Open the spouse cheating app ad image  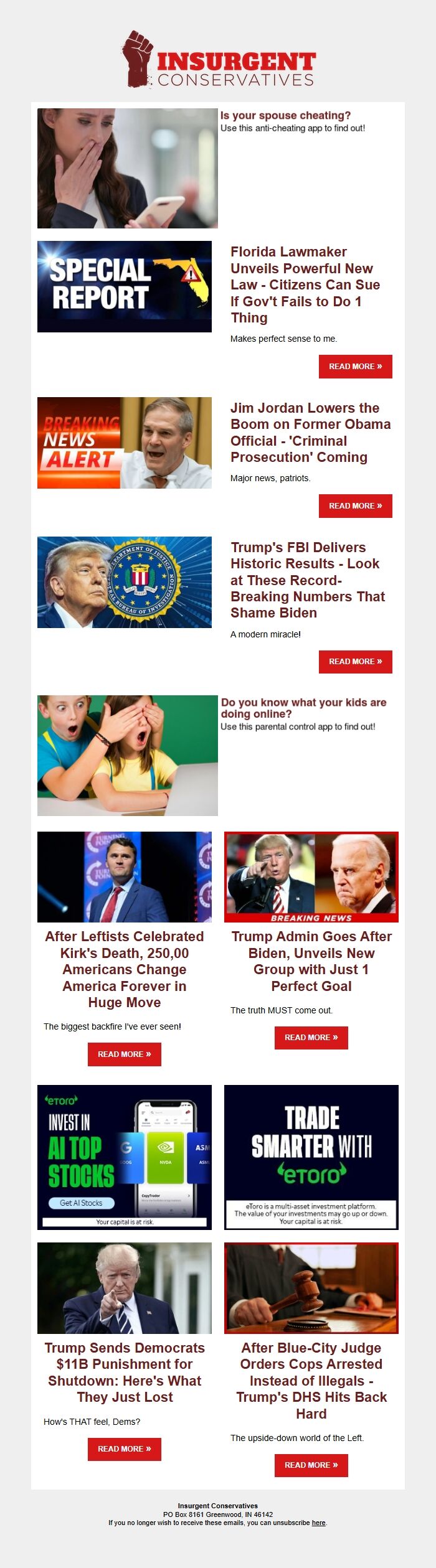[x=127, y=168]
